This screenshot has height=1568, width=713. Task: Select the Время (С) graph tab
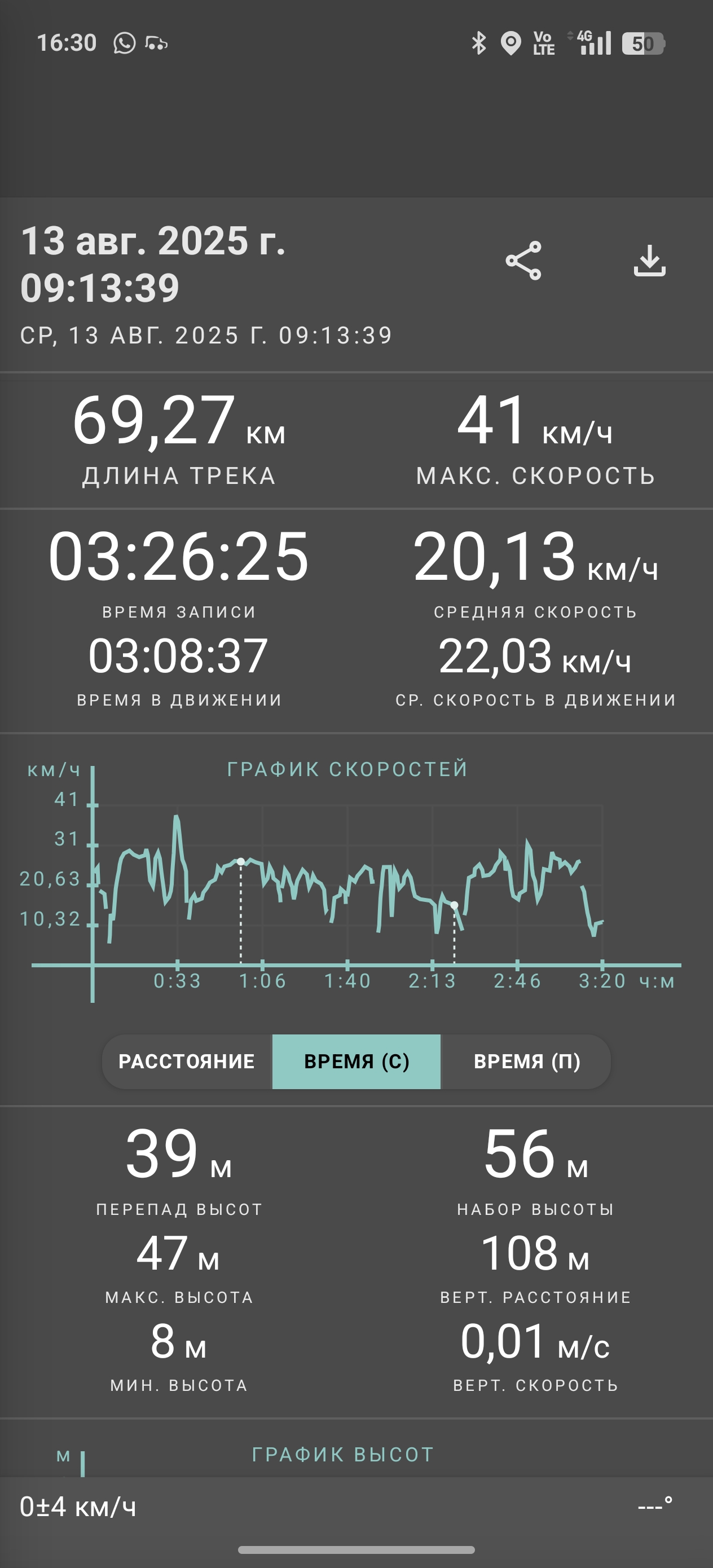pyautogui.click(x=356, y=1062)
